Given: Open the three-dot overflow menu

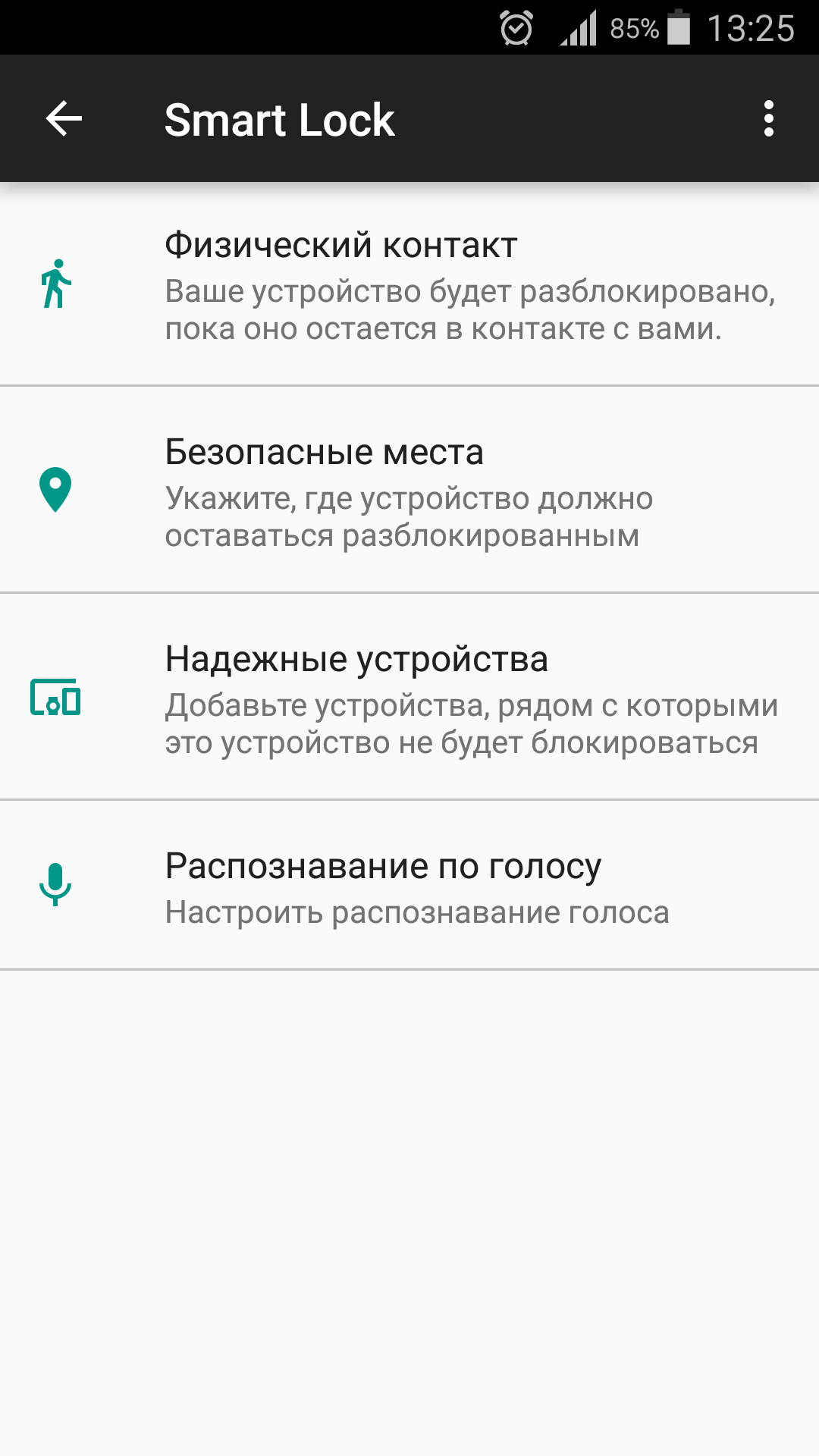Looking at the screenshot, I should pos(769,119).
